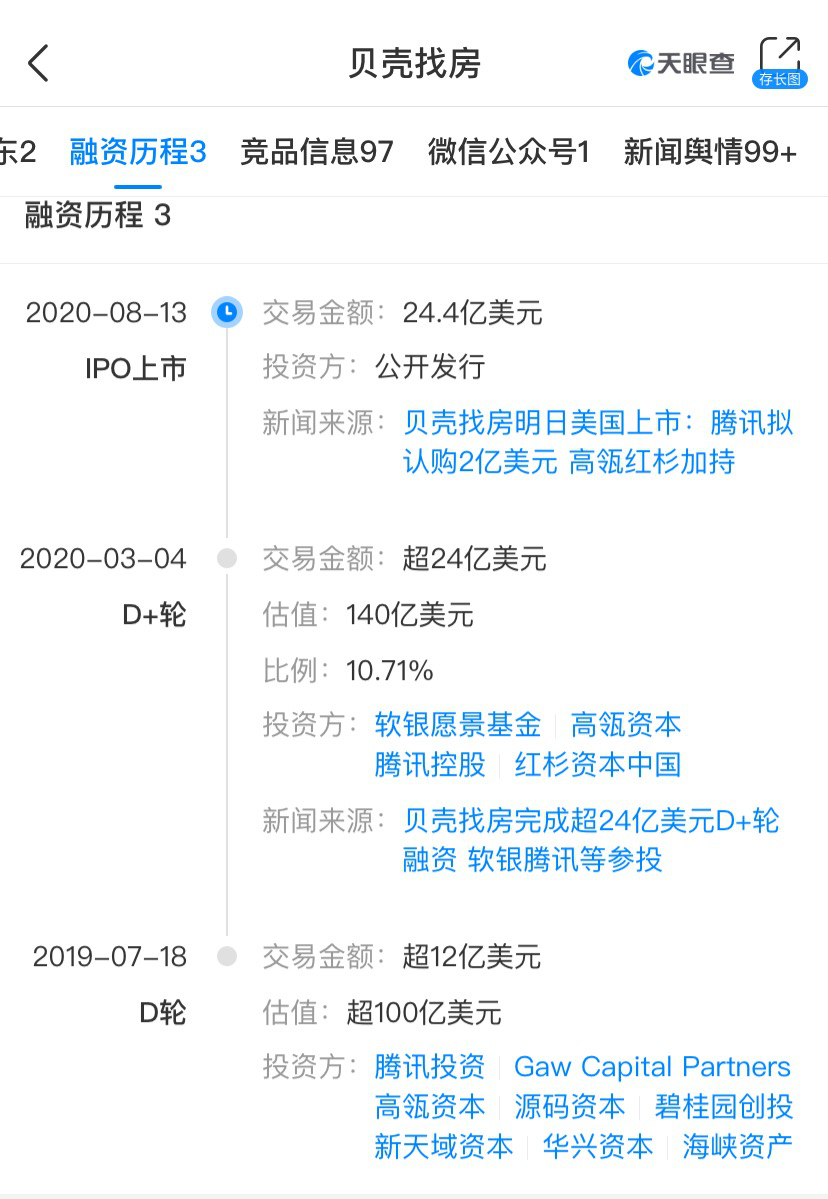828x1199 pixels.
Task: Open investor 源码资本
Action: 569,1107
